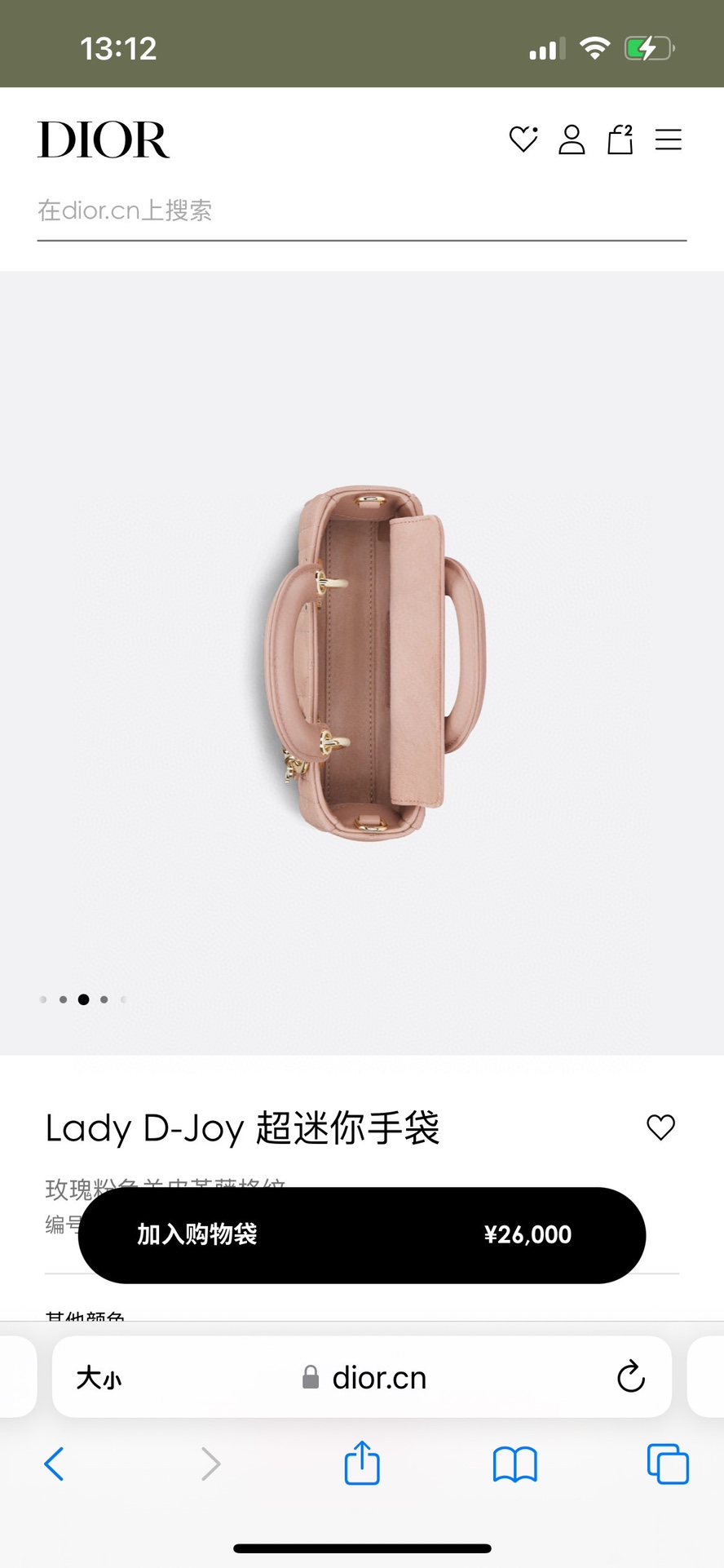This screenshot has width=724, height=1568.
Task: Open the shopping bag with 2 items
Action: pyautogui.click(x=620, y=140)
